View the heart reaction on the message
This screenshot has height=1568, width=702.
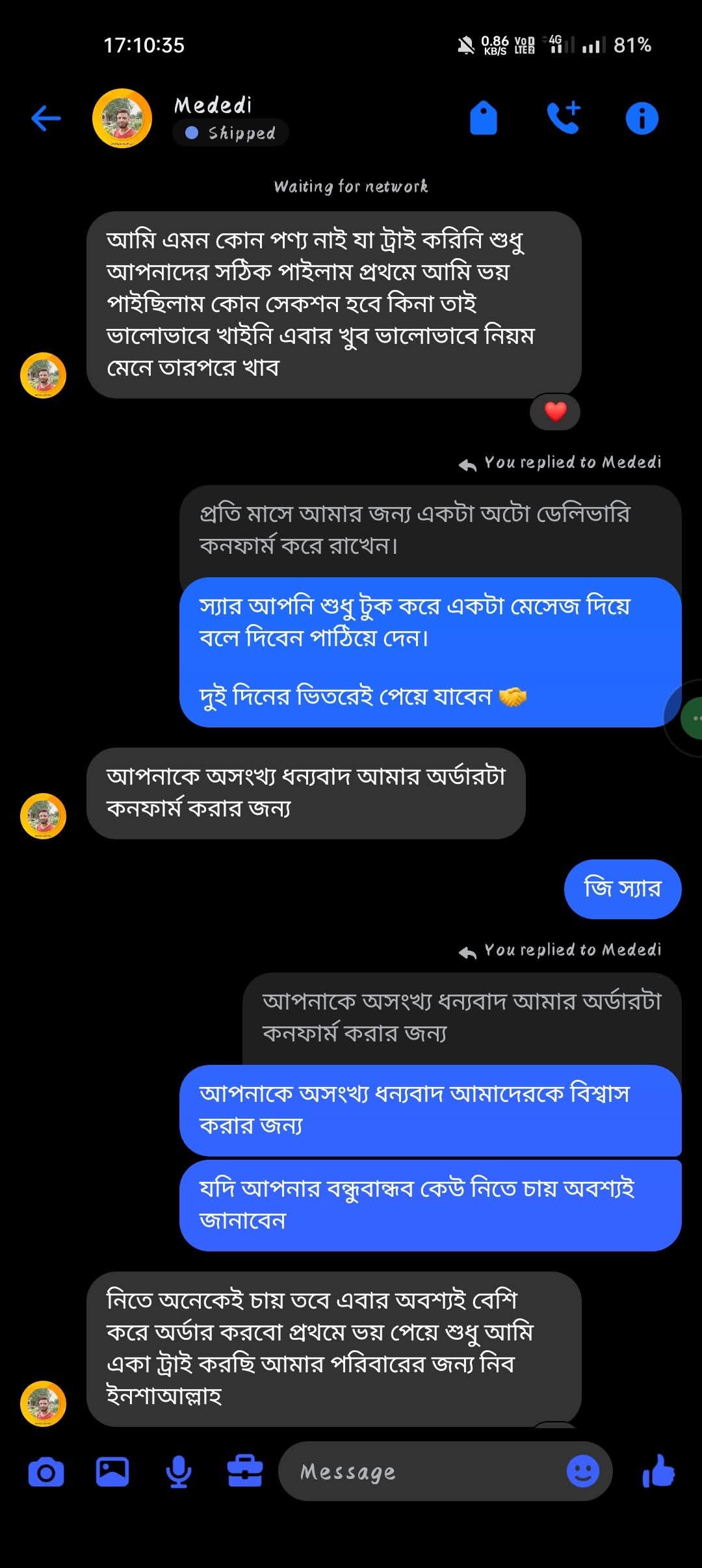coord(555,412)
